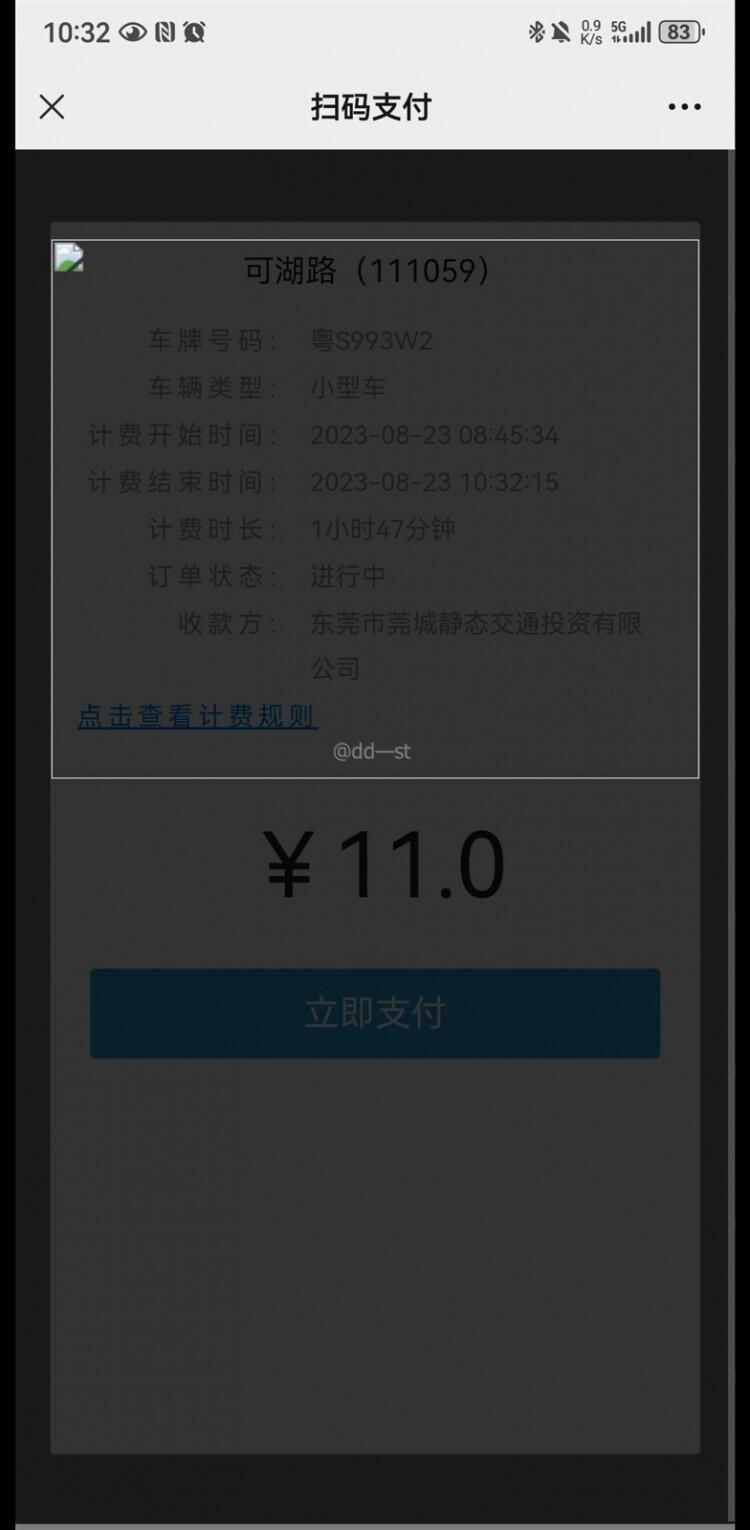The width and height of the screenshot is (750, 1530).
Task: Tap 立即支付 to pay ¥11.0
Action: pos(375,1013)
